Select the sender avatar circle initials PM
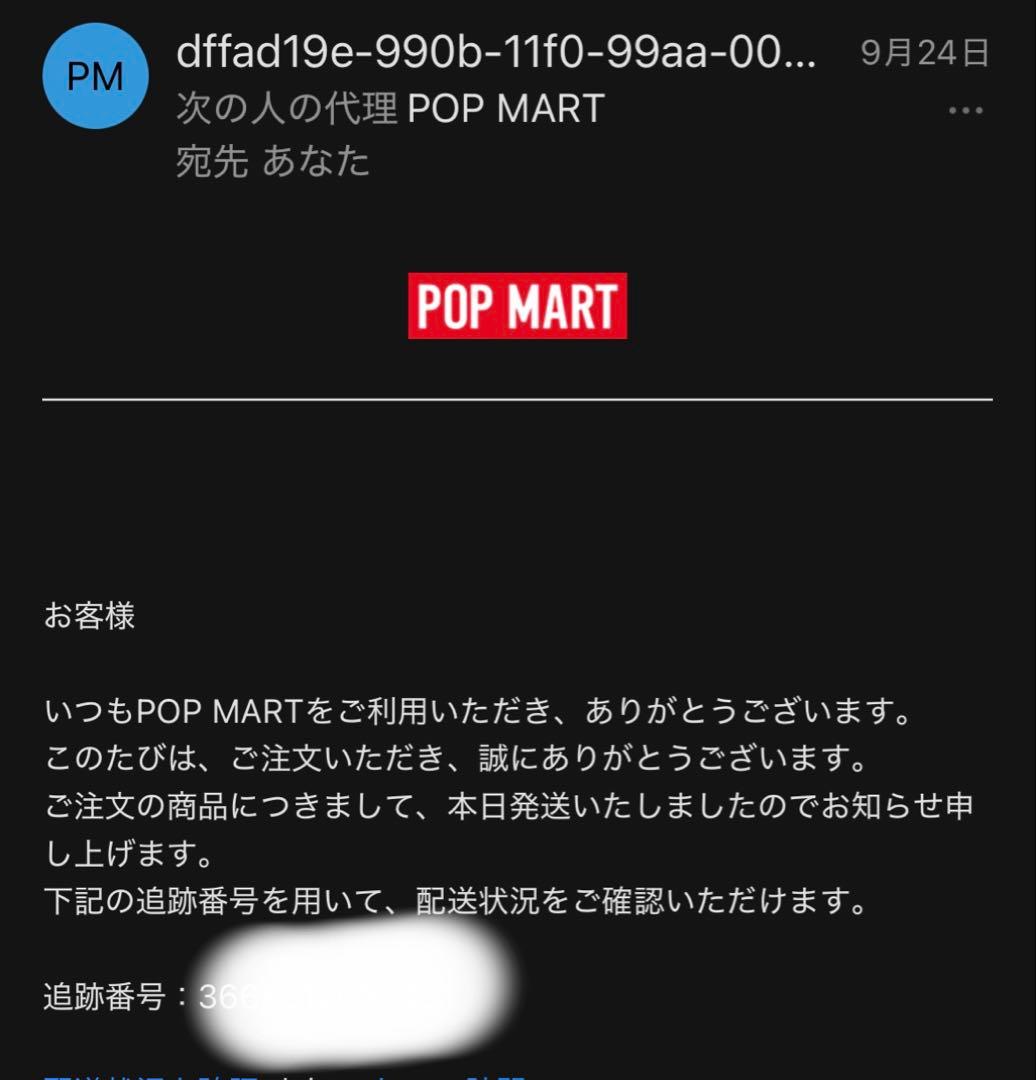The image size is (1036, 1080). tap(95, 77)
